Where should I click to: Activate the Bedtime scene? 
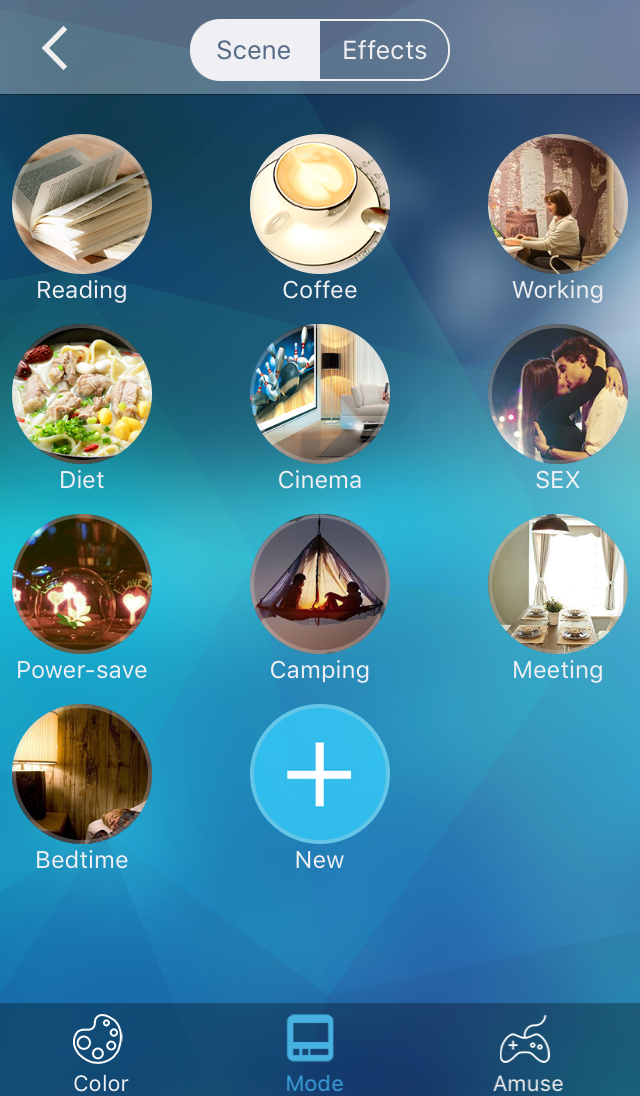tap(82, 774)
